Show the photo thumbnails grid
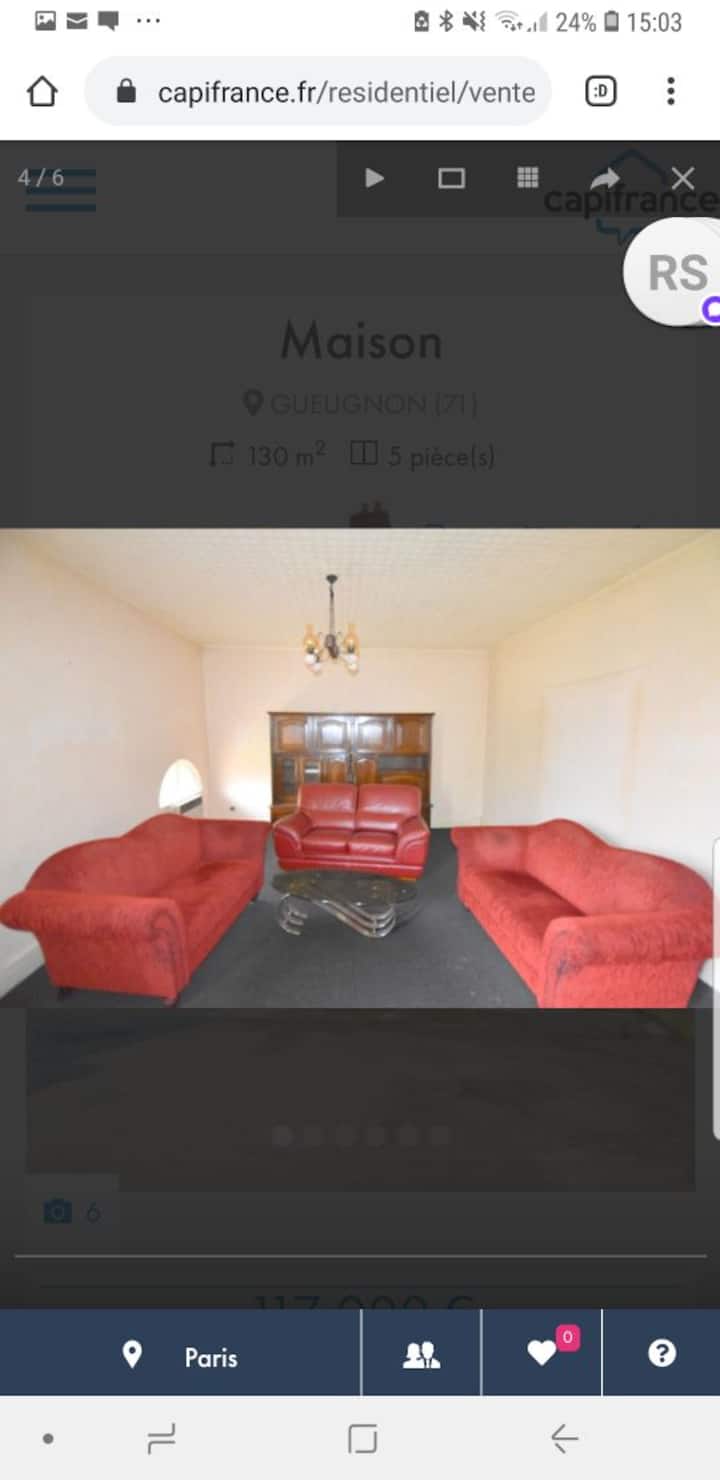 point(528,178)
